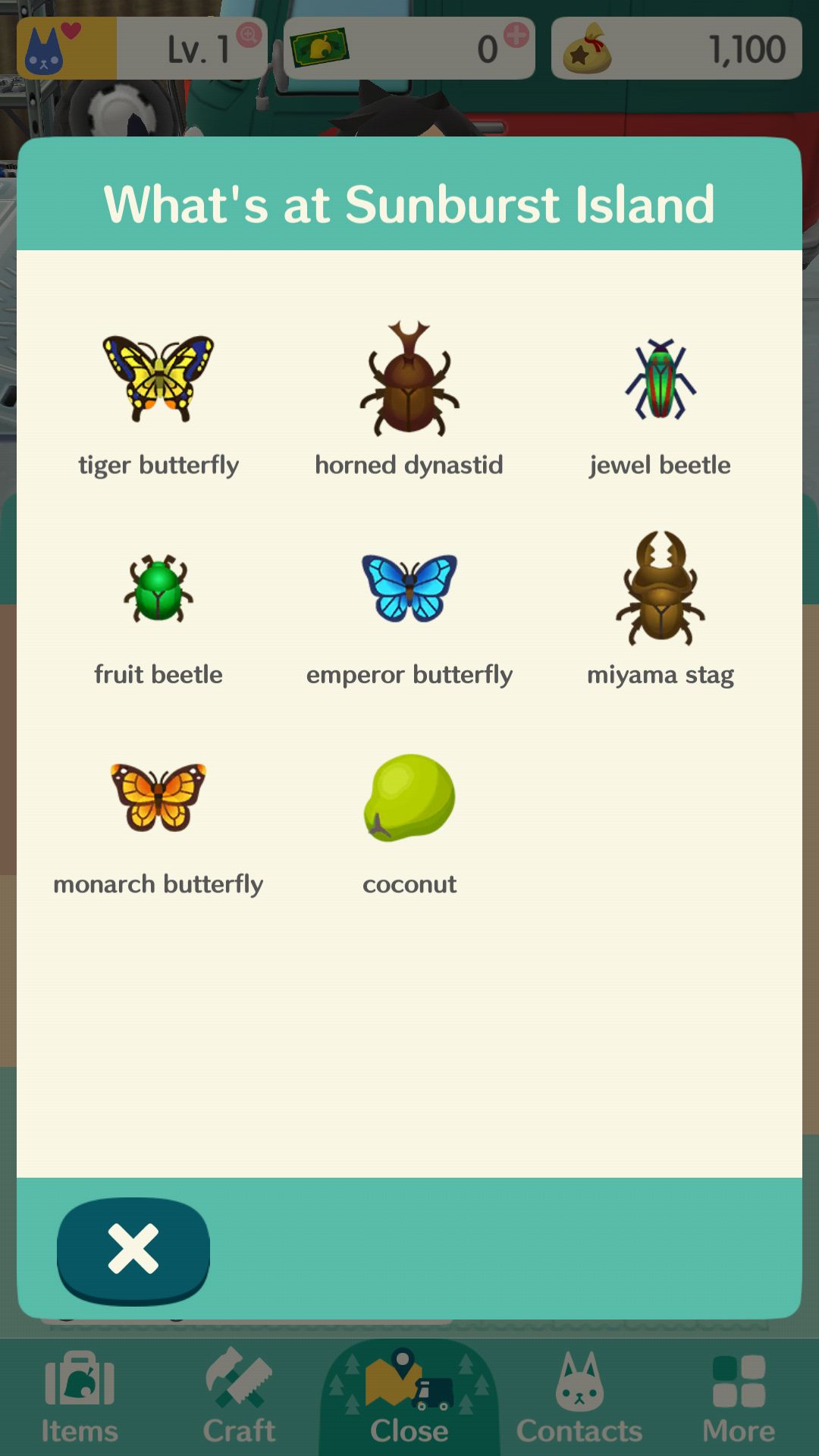Viewport: 819px width, 1456px height.
Task: Tap the Close map button
Action: [409, 1398]
